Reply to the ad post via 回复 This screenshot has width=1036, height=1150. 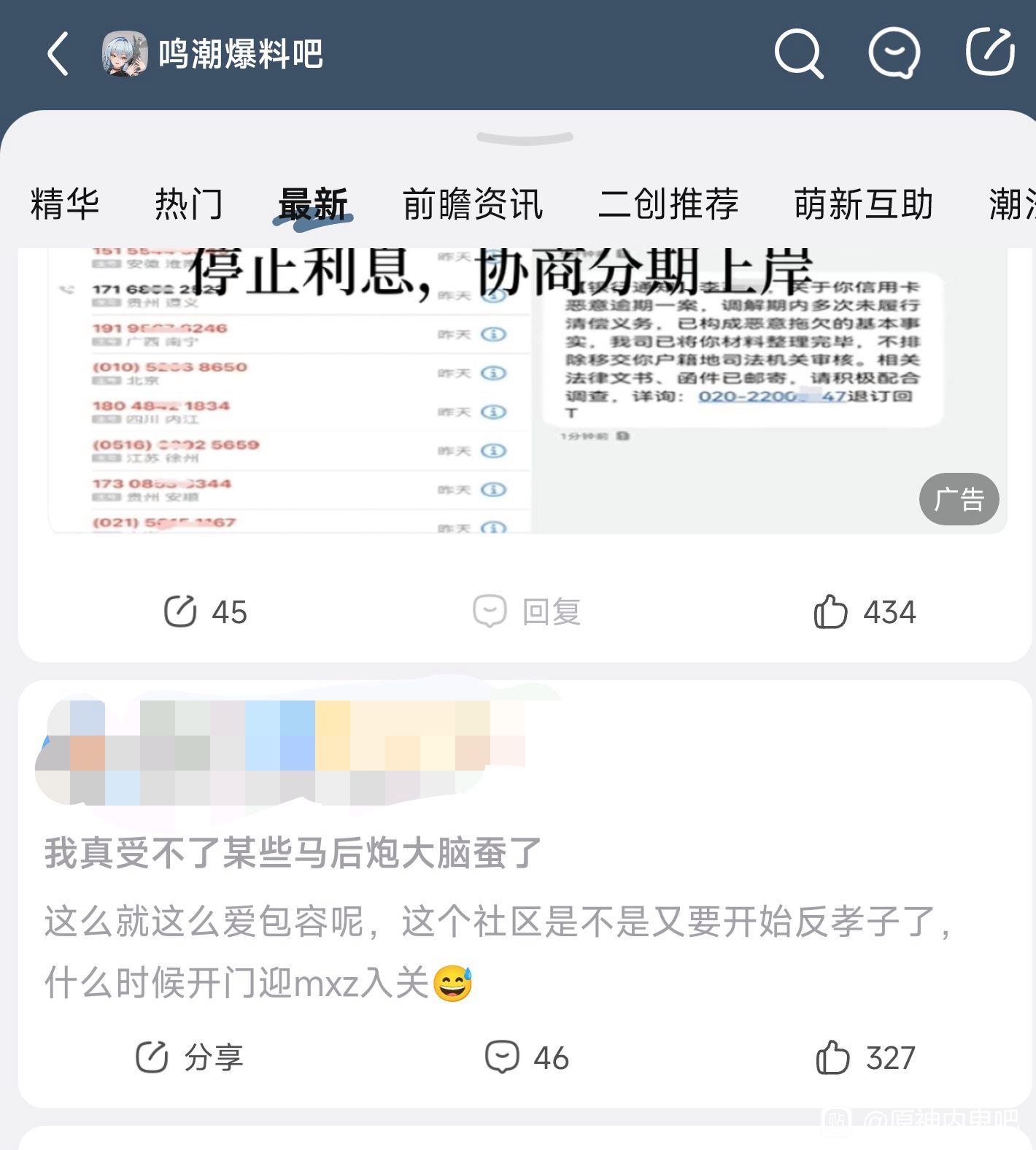(x=527, y=611)
